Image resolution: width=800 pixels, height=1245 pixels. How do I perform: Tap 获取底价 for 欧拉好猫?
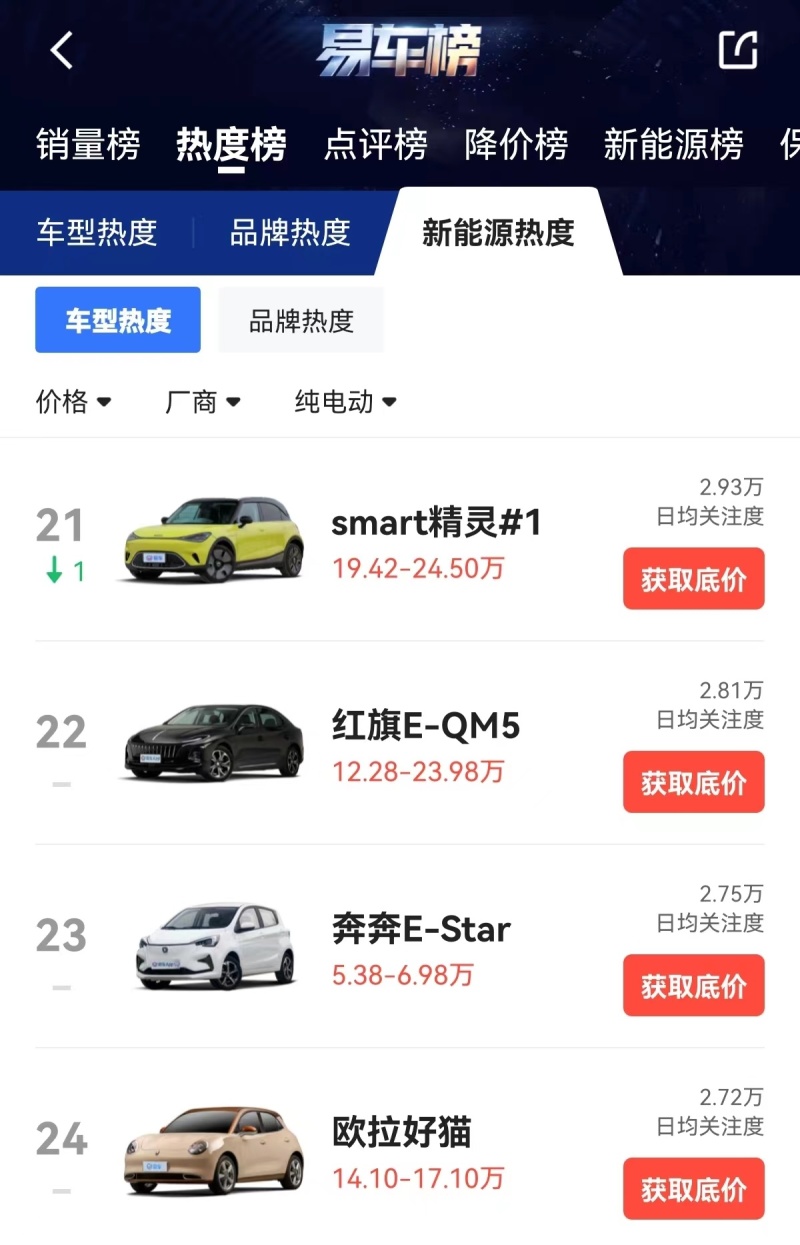tap(693, 1189)
